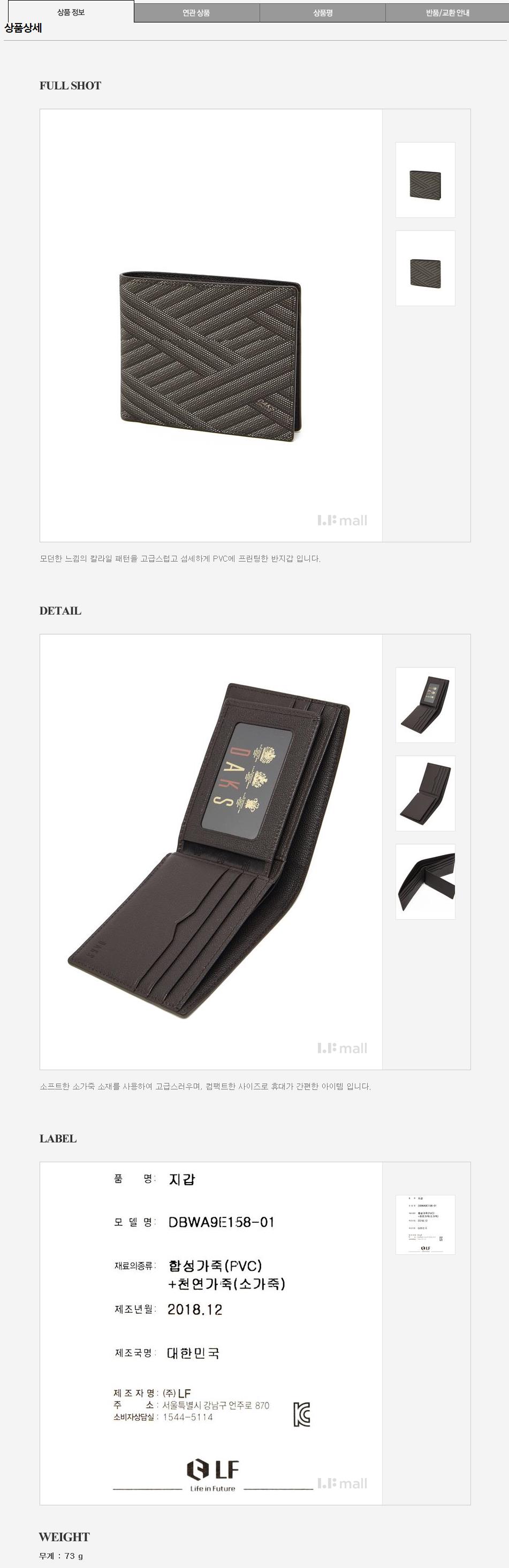This screenshot has height=1568, width=509.
Task: Tap the 상품 정보 tab
Action: click(x=71, y=12)
